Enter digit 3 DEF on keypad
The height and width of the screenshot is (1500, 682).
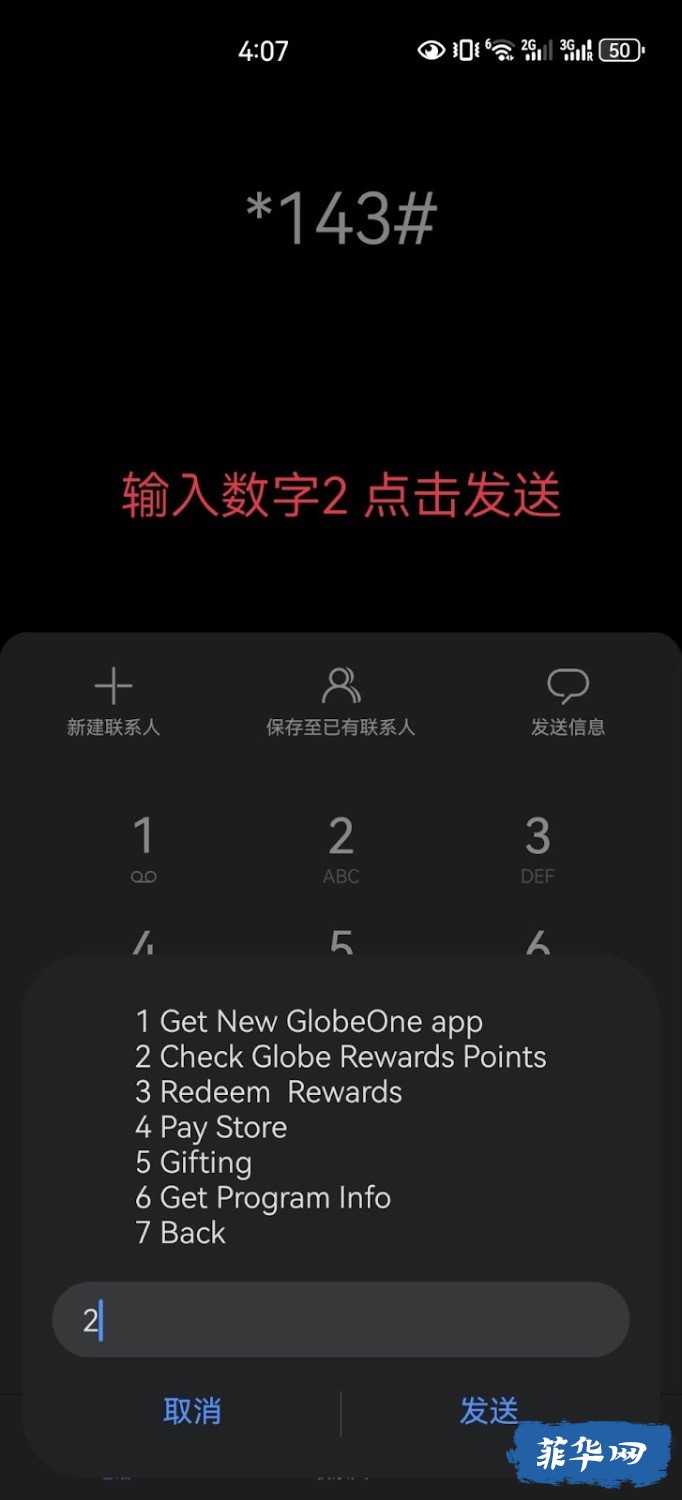538,849
